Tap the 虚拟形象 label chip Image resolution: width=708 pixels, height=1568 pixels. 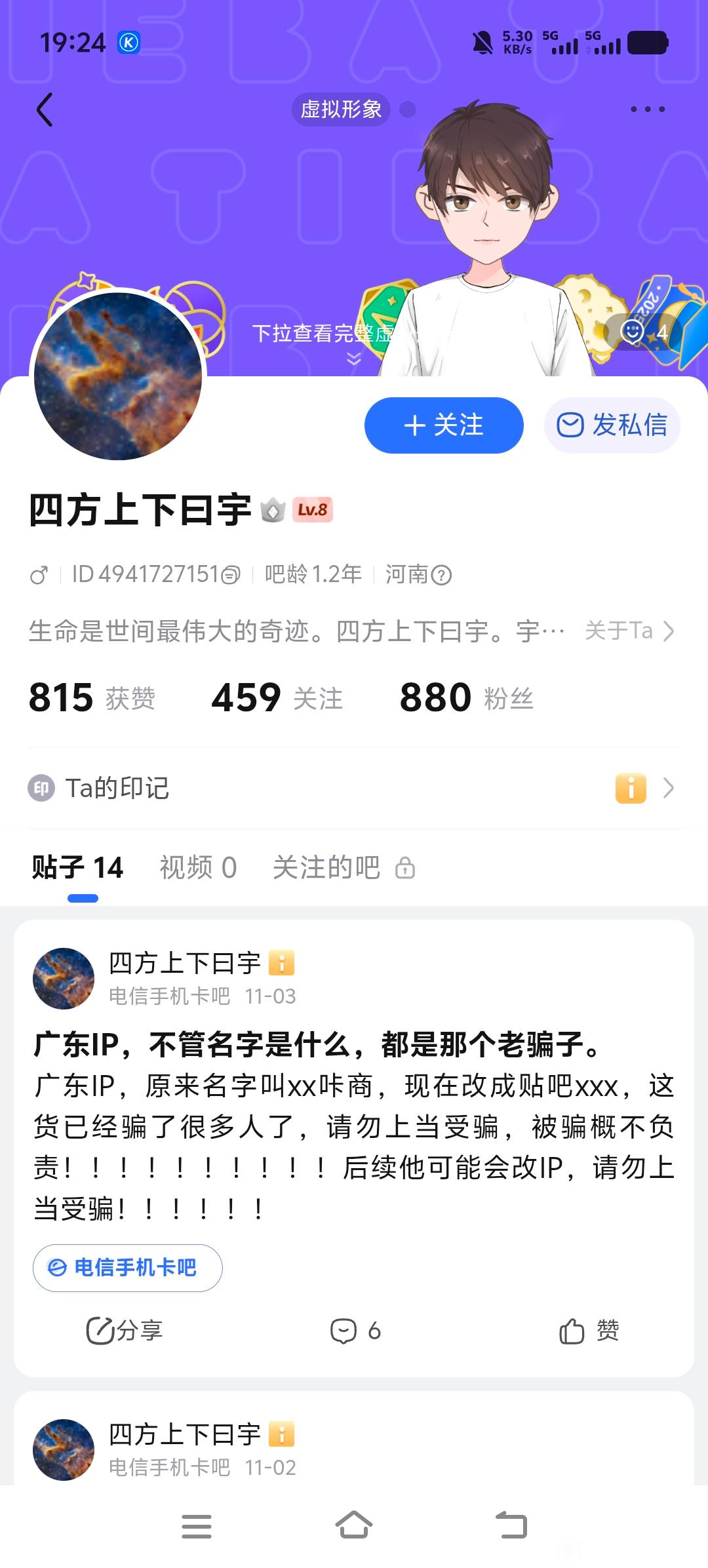click(341, 109)
